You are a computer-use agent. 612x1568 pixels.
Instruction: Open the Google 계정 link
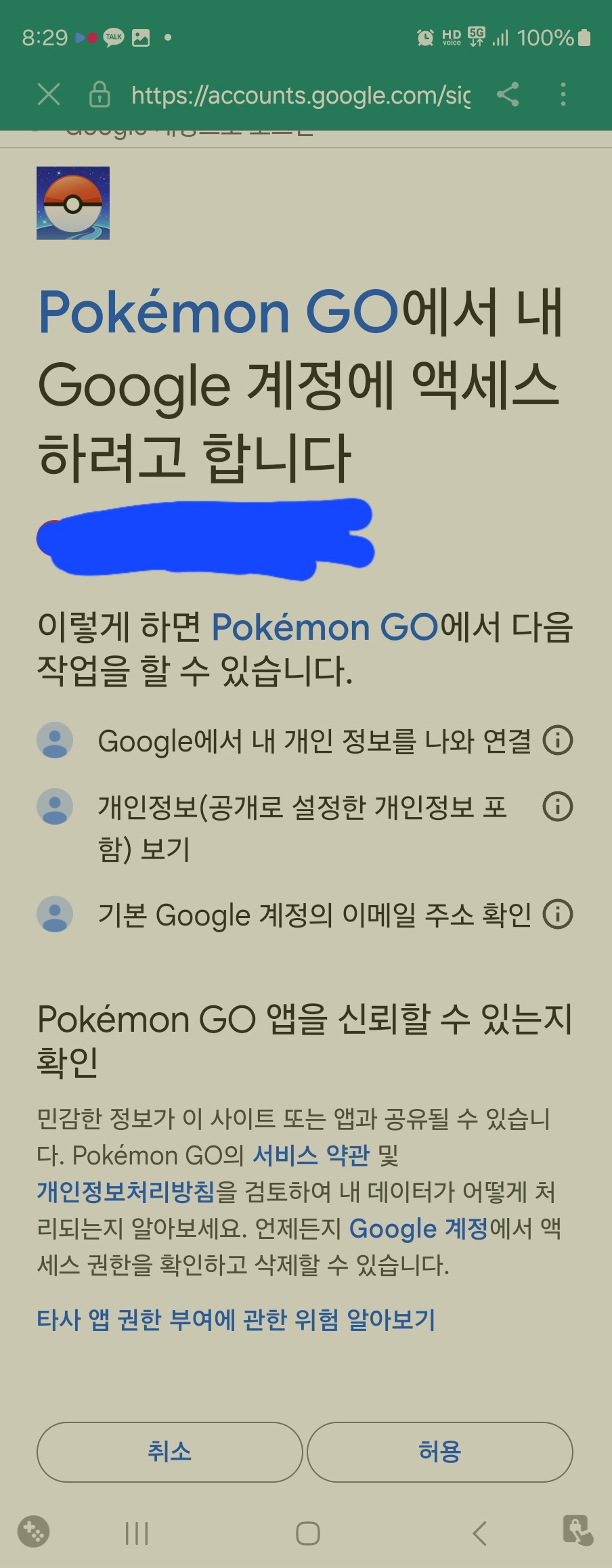pos(418,1228)
